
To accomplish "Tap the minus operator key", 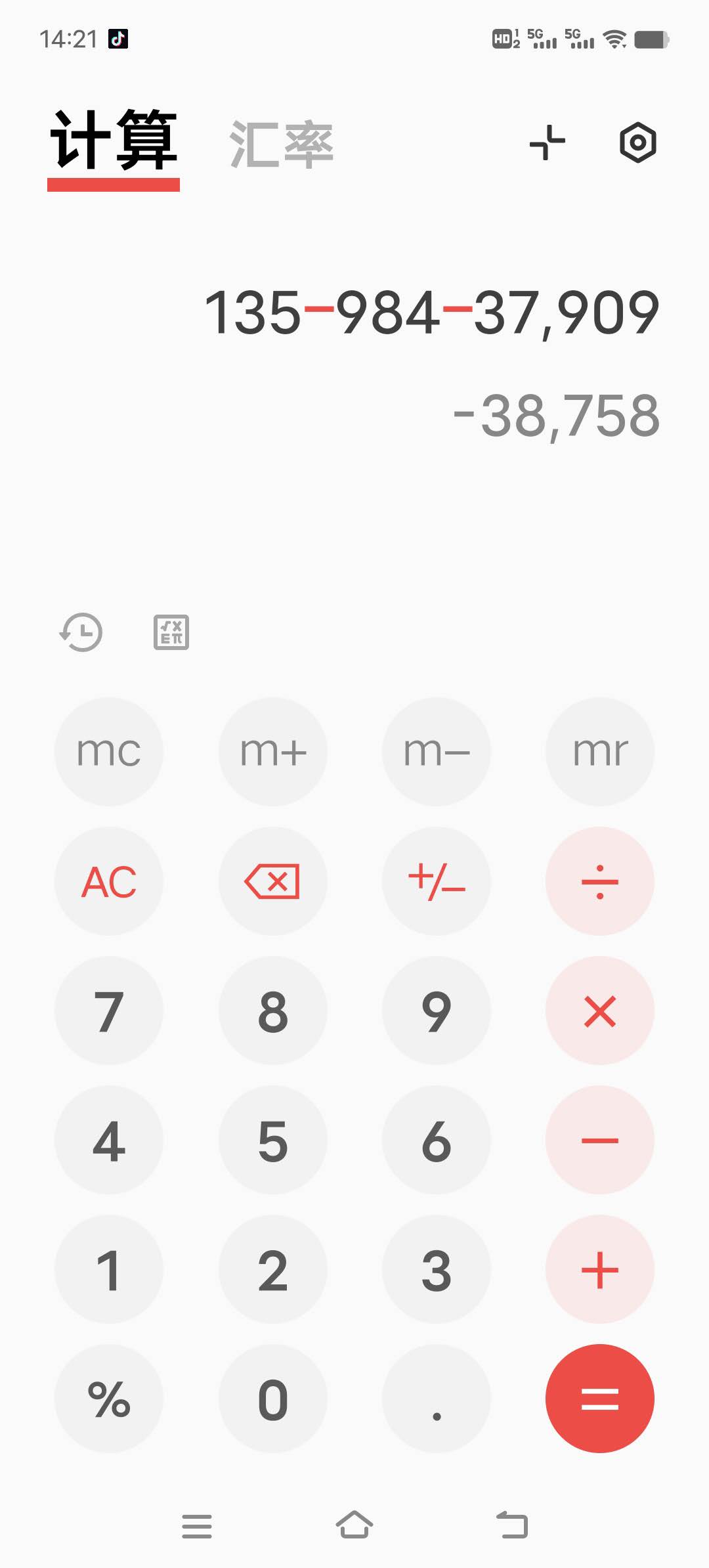I will pos(600,1140).
